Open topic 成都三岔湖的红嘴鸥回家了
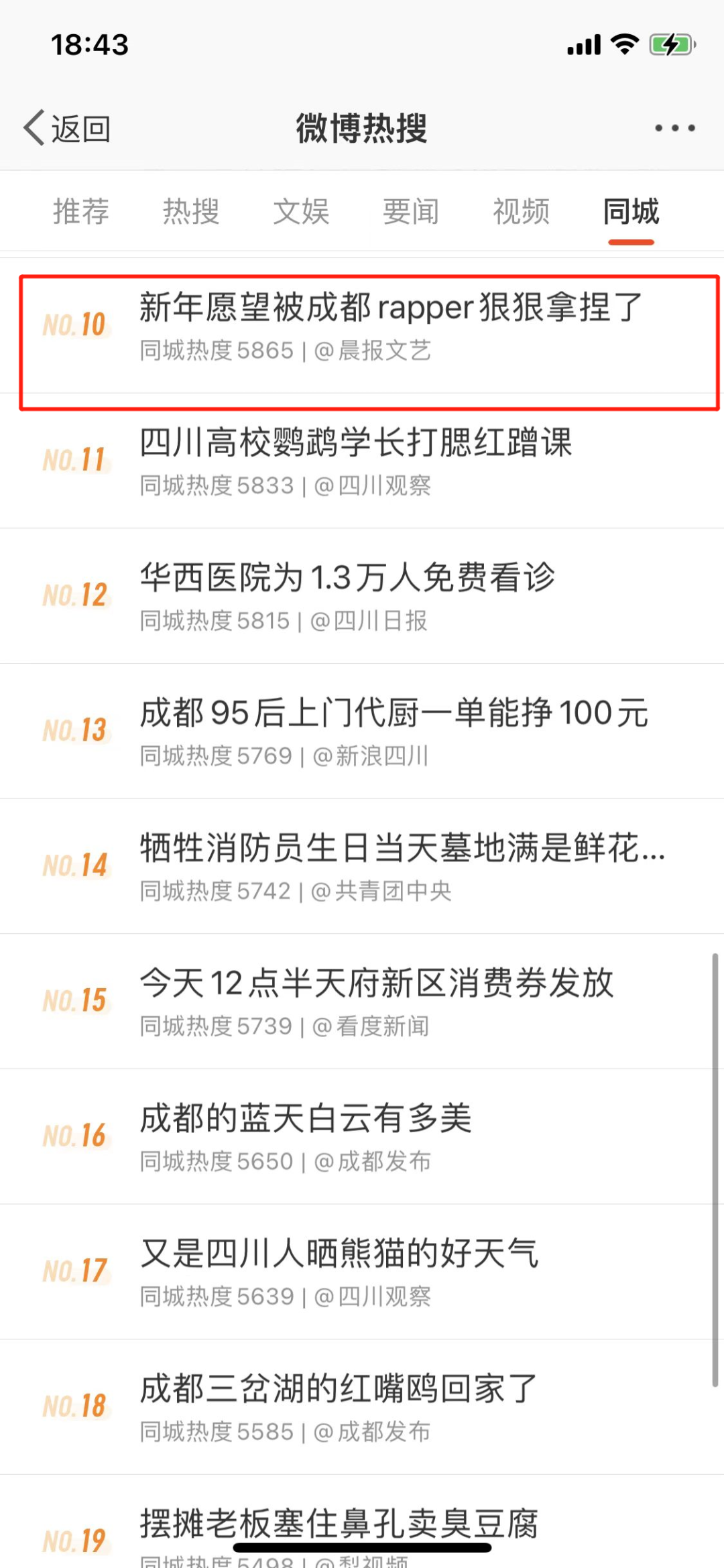724x1568 pixels. click(x=339, y=1389)
